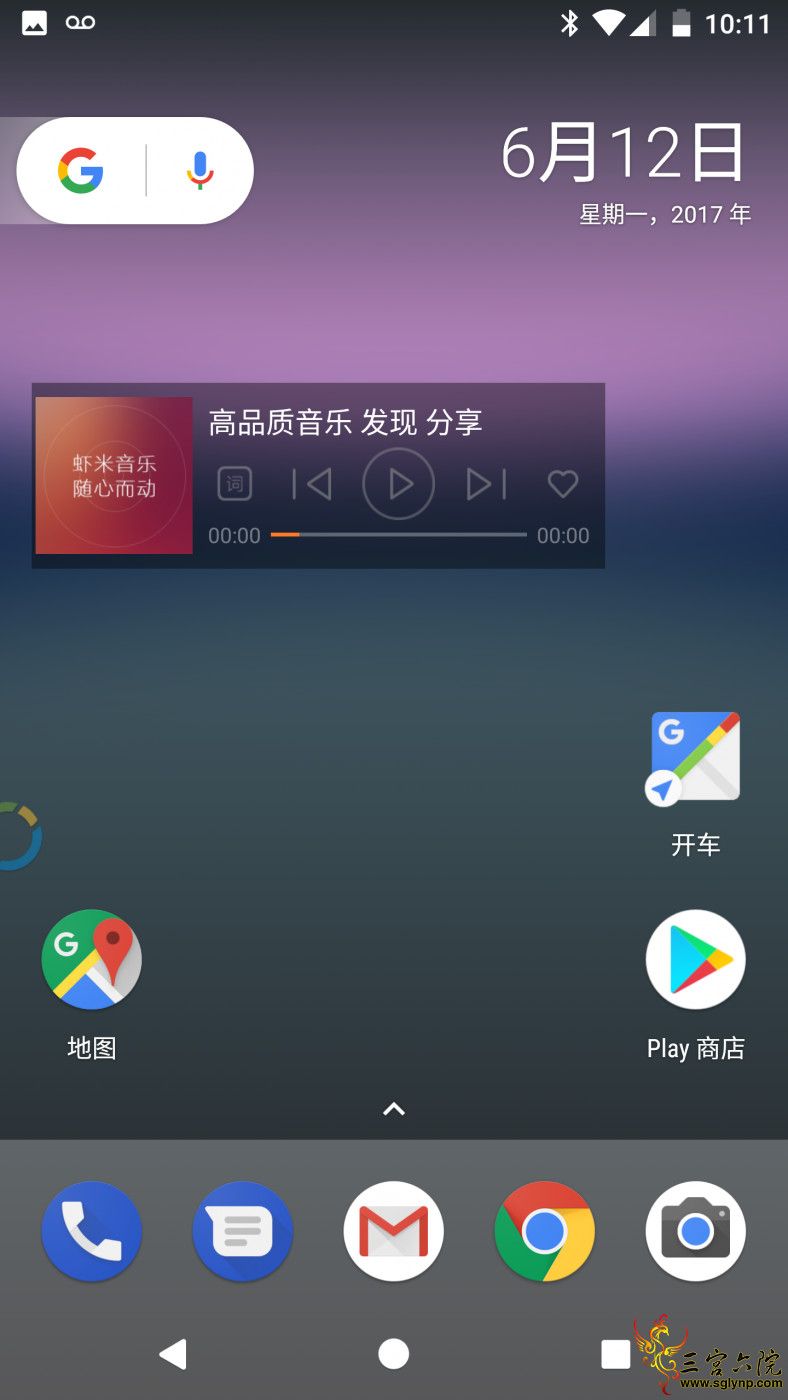Open the 地图 Google Maps app
This screenshot has height=1400, width=788.
[92, 960]
